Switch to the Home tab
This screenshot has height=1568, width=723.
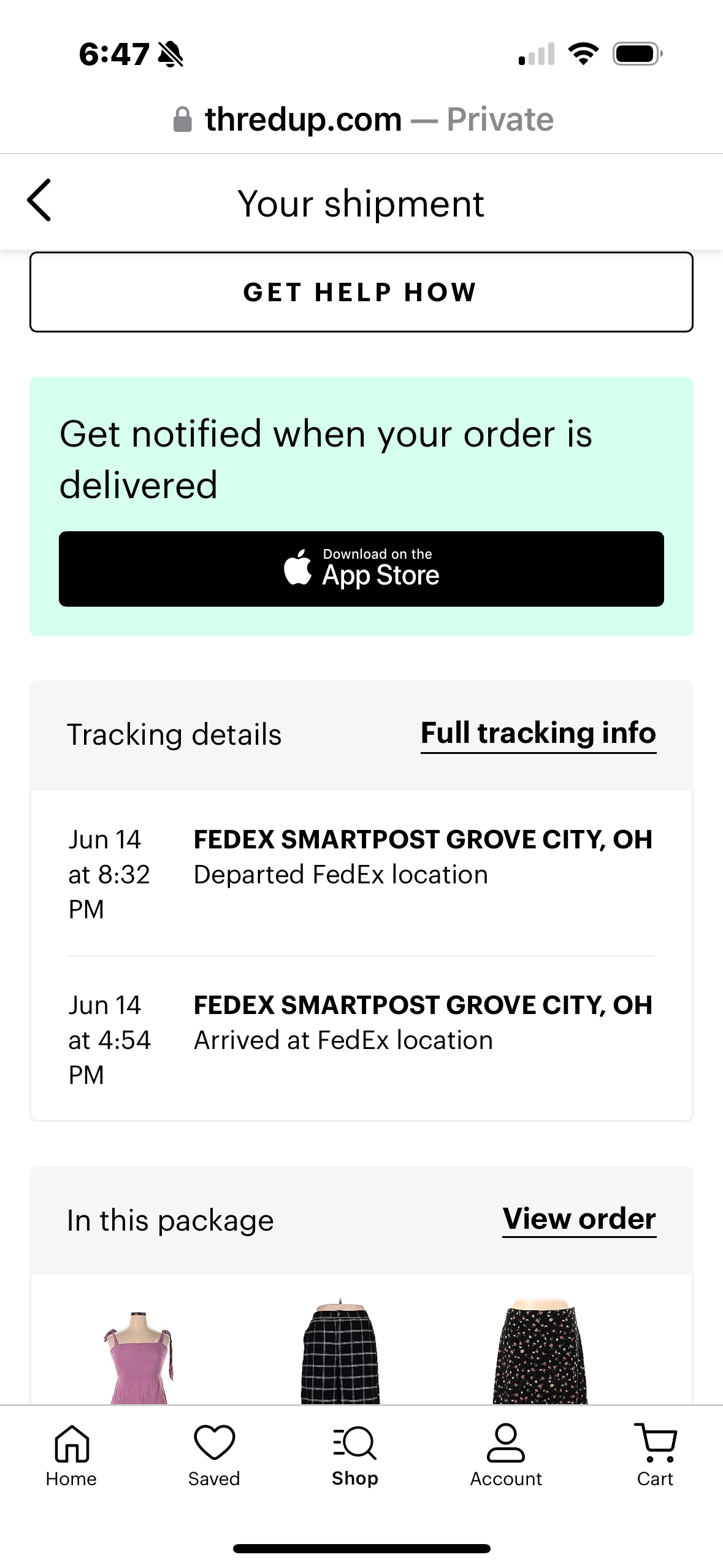tap(71, 1455)
